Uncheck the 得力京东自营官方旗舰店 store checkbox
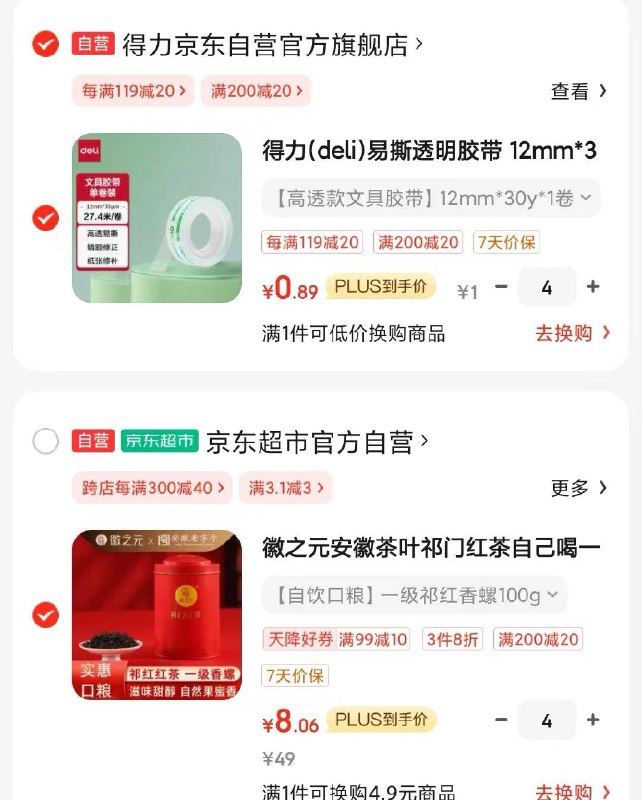Screen dimensions: 642x800 click(x=45, y=44)
